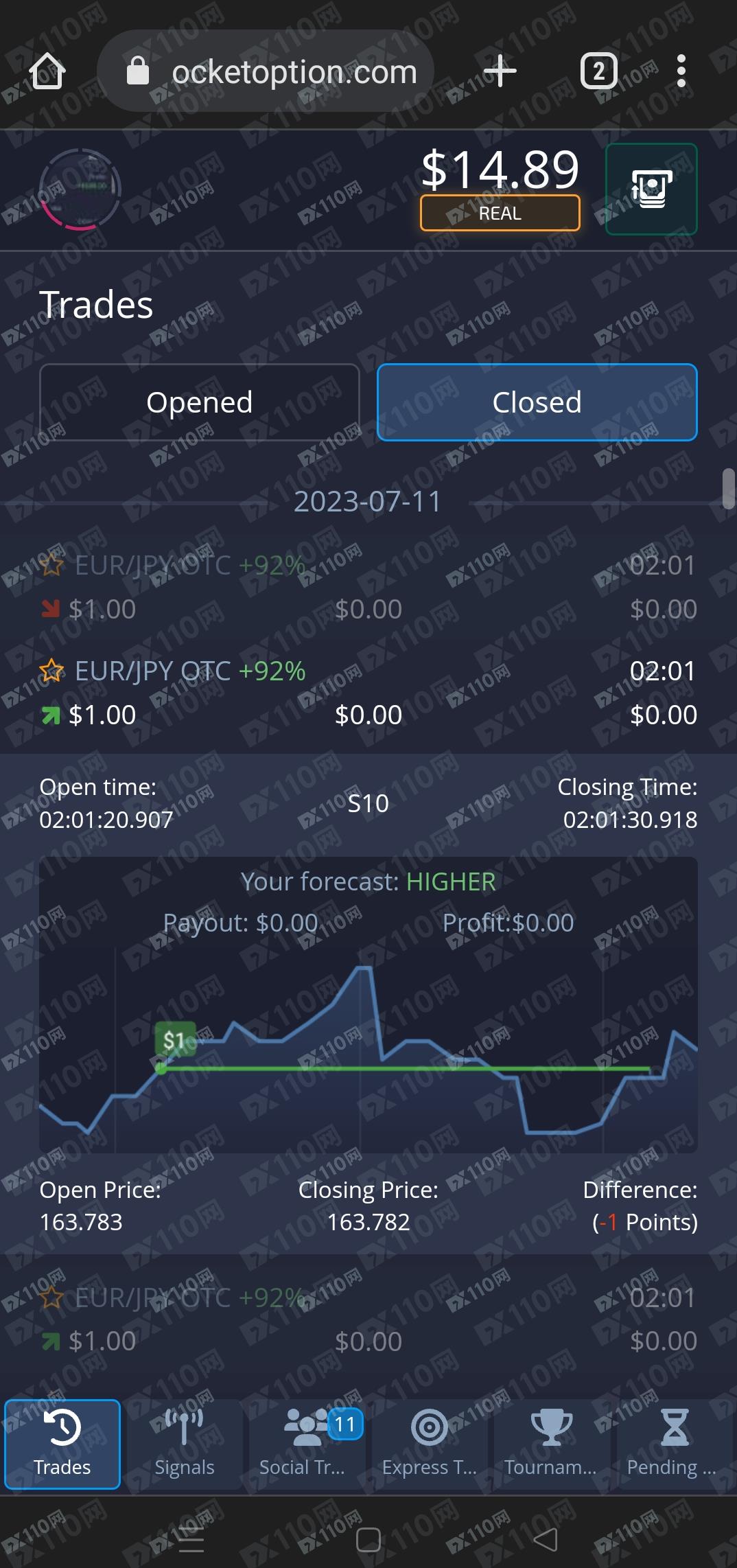
Task: Switch to the Opened trades tab
Action: pyautogui.click(x=200, y=402)
